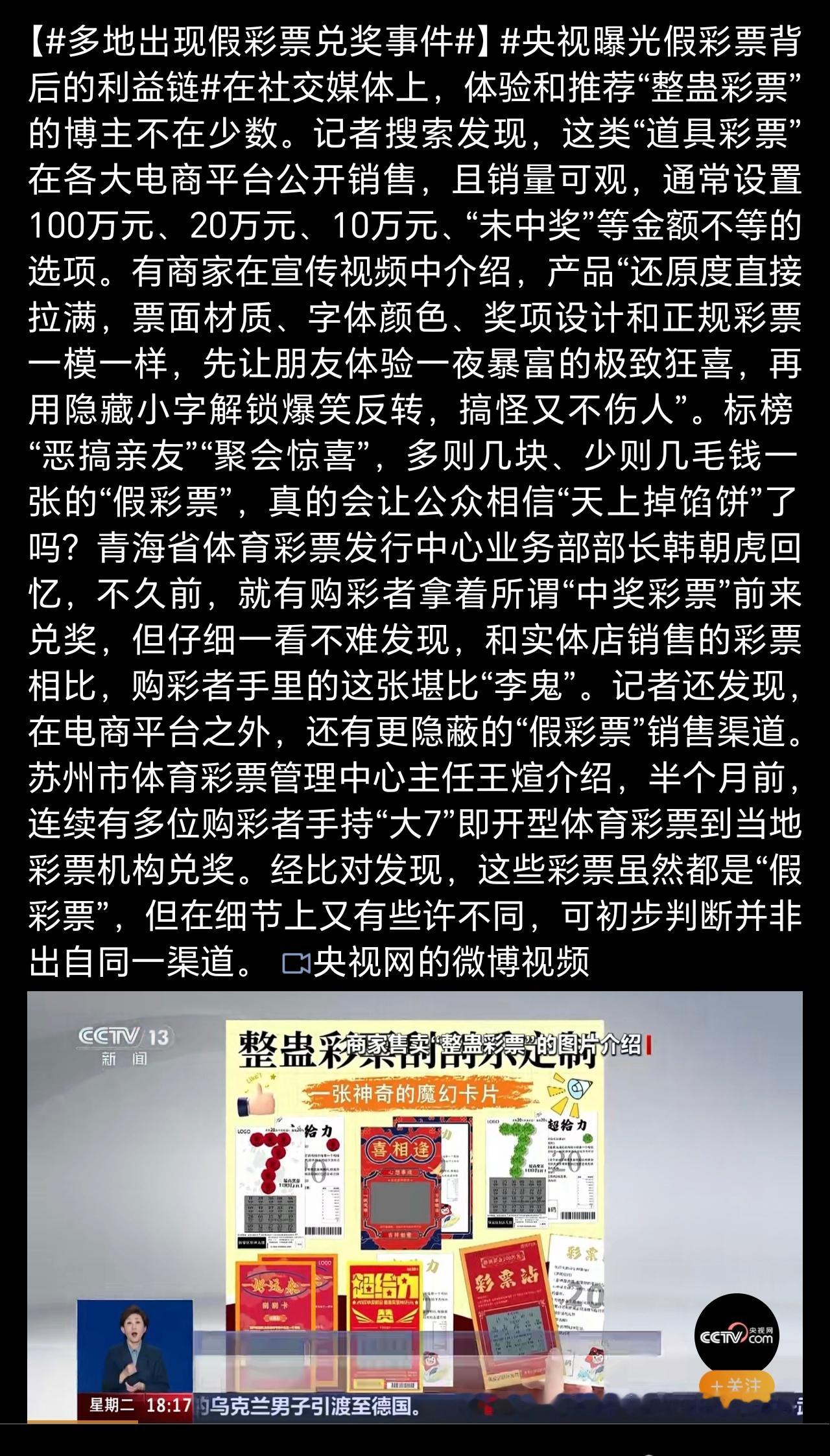Enable fullscreen by tapping the video frame
The height and width of the screenshot is (1456, 830).
(x=415, y=1219)
